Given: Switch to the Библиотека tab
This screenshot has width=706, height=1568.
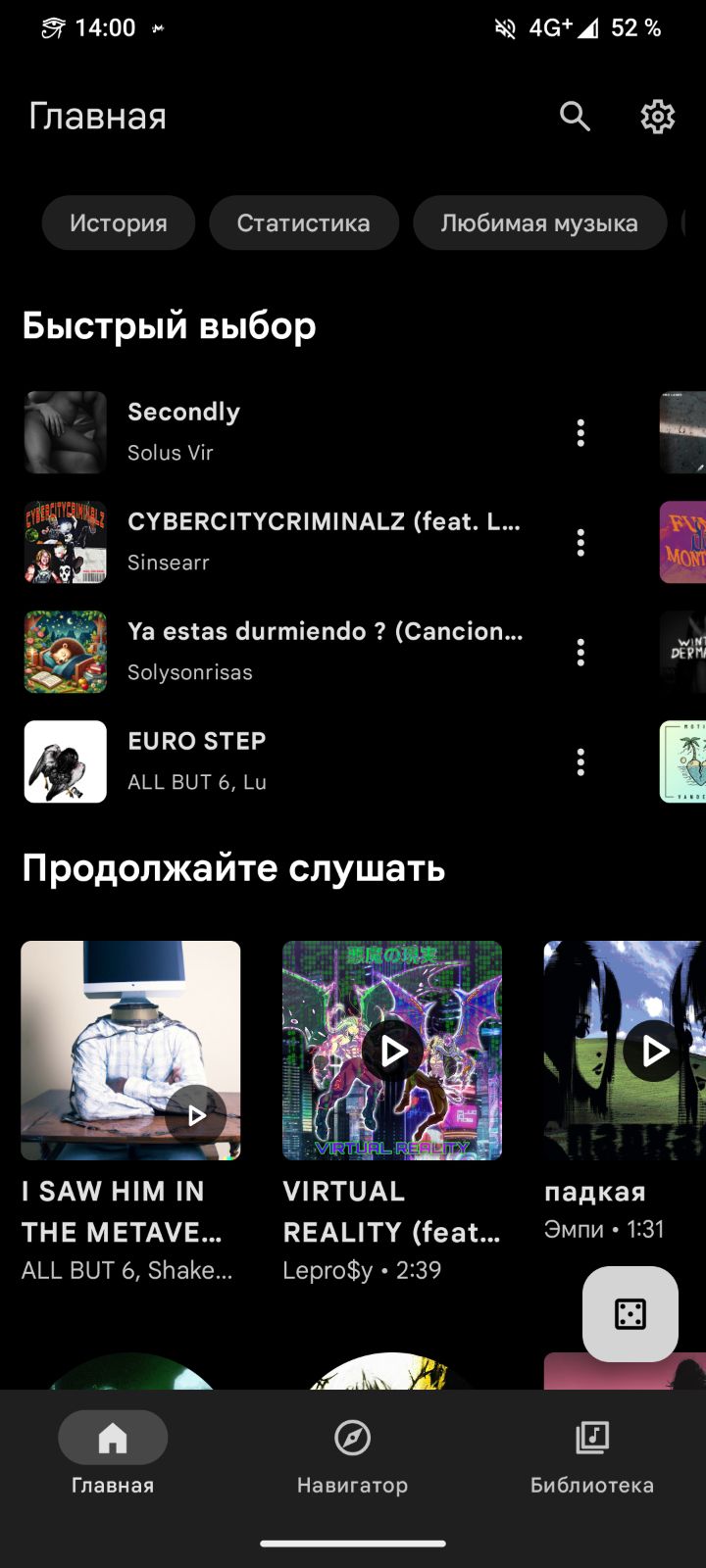Looking at the screenshot, I should 592,1456.
